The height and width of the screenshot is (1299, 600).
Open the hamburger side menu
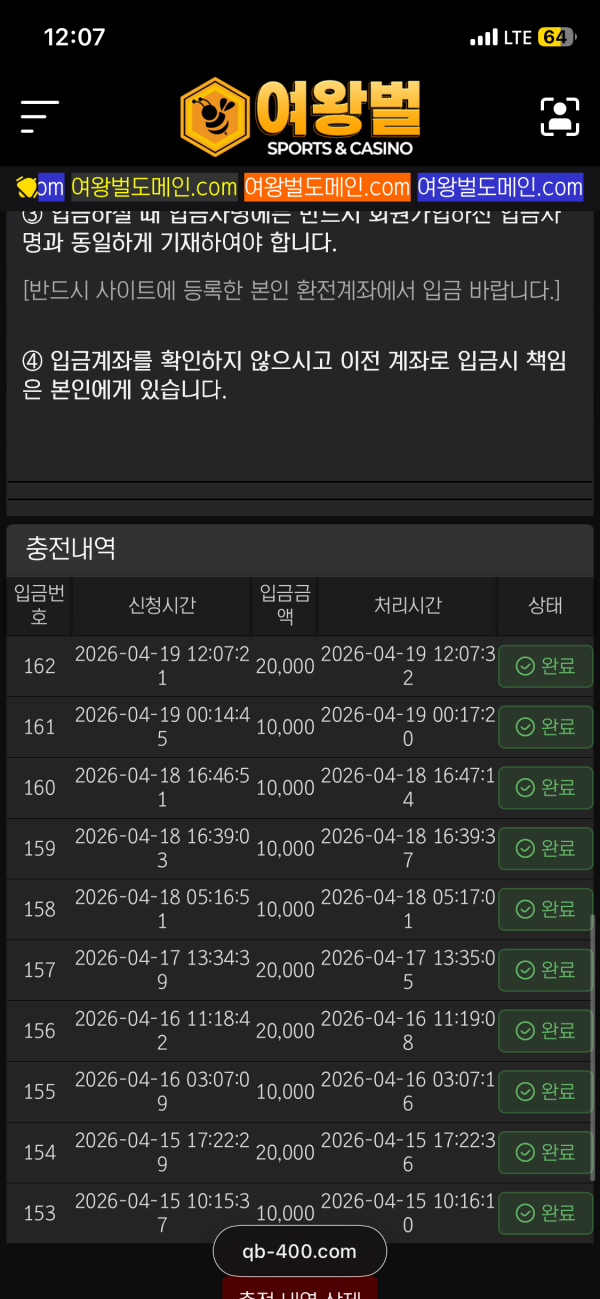pos(40,117)
